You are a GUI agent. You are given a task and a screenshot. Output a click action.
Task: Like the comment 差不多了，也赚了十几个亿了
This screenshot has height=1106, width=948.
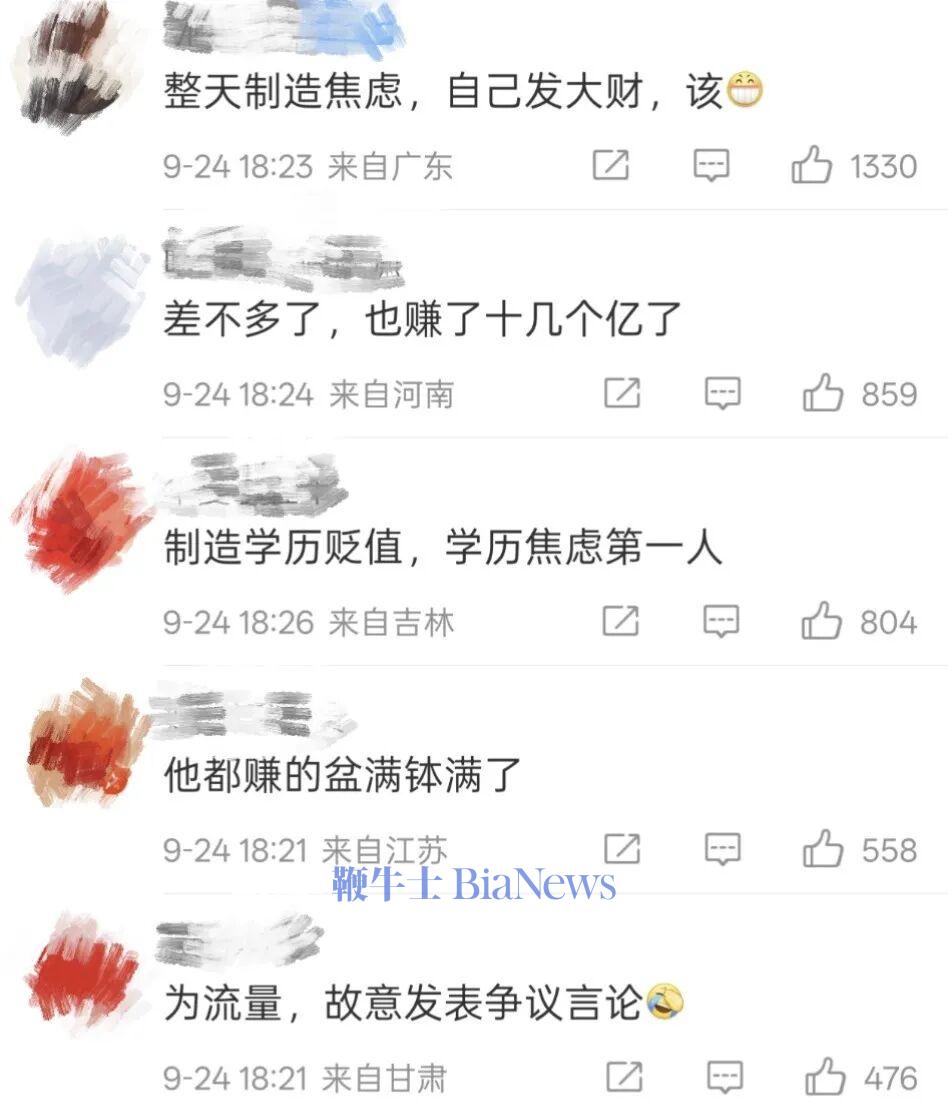(823, 394)
